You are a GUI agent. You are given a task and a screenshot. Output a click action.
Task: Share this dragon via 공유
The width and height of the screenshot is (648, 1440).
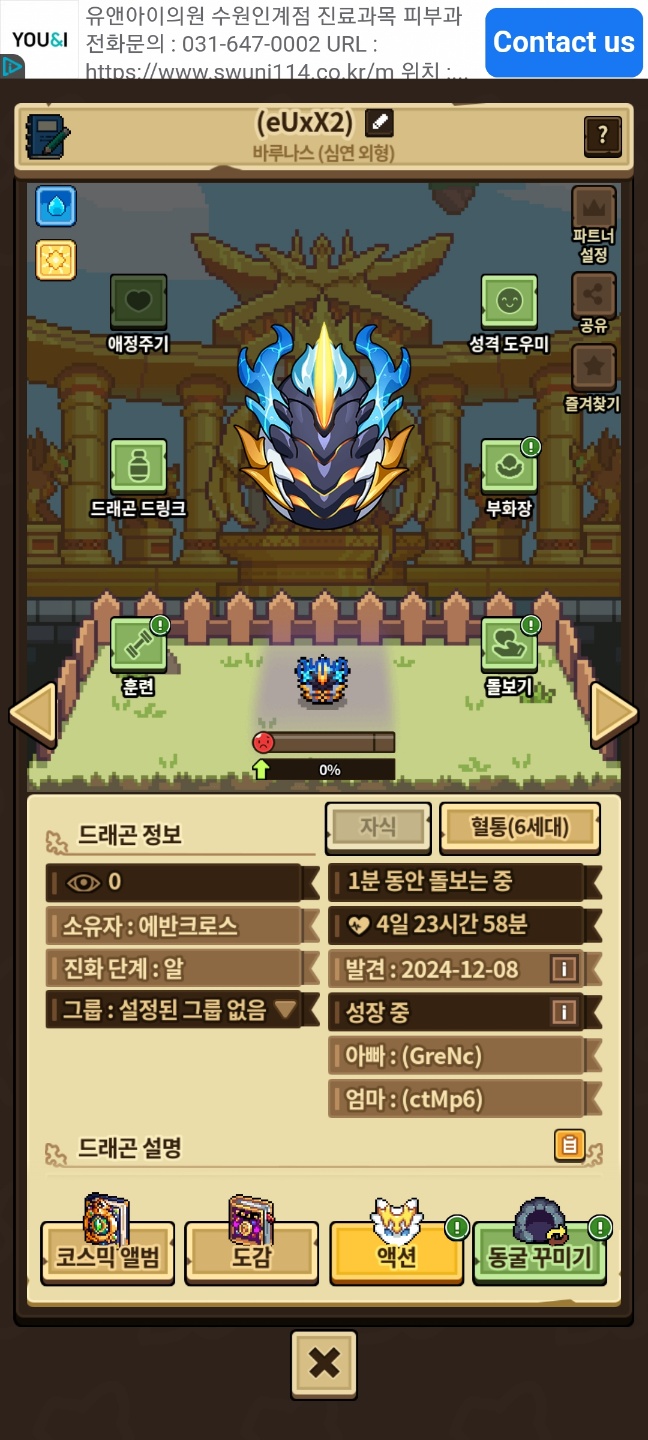click(593, 296)
